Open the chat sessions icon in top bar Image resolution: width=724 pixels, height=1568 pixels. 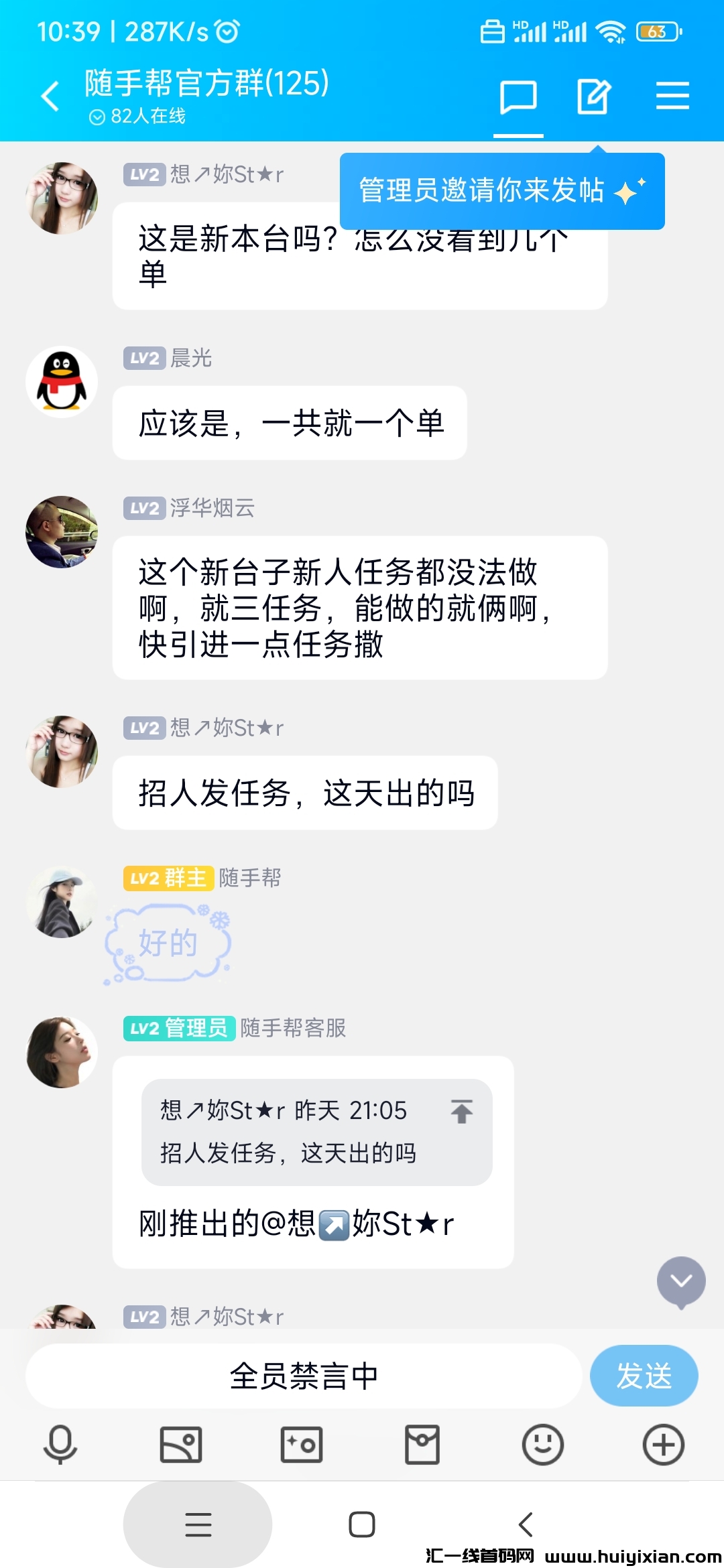518,95
